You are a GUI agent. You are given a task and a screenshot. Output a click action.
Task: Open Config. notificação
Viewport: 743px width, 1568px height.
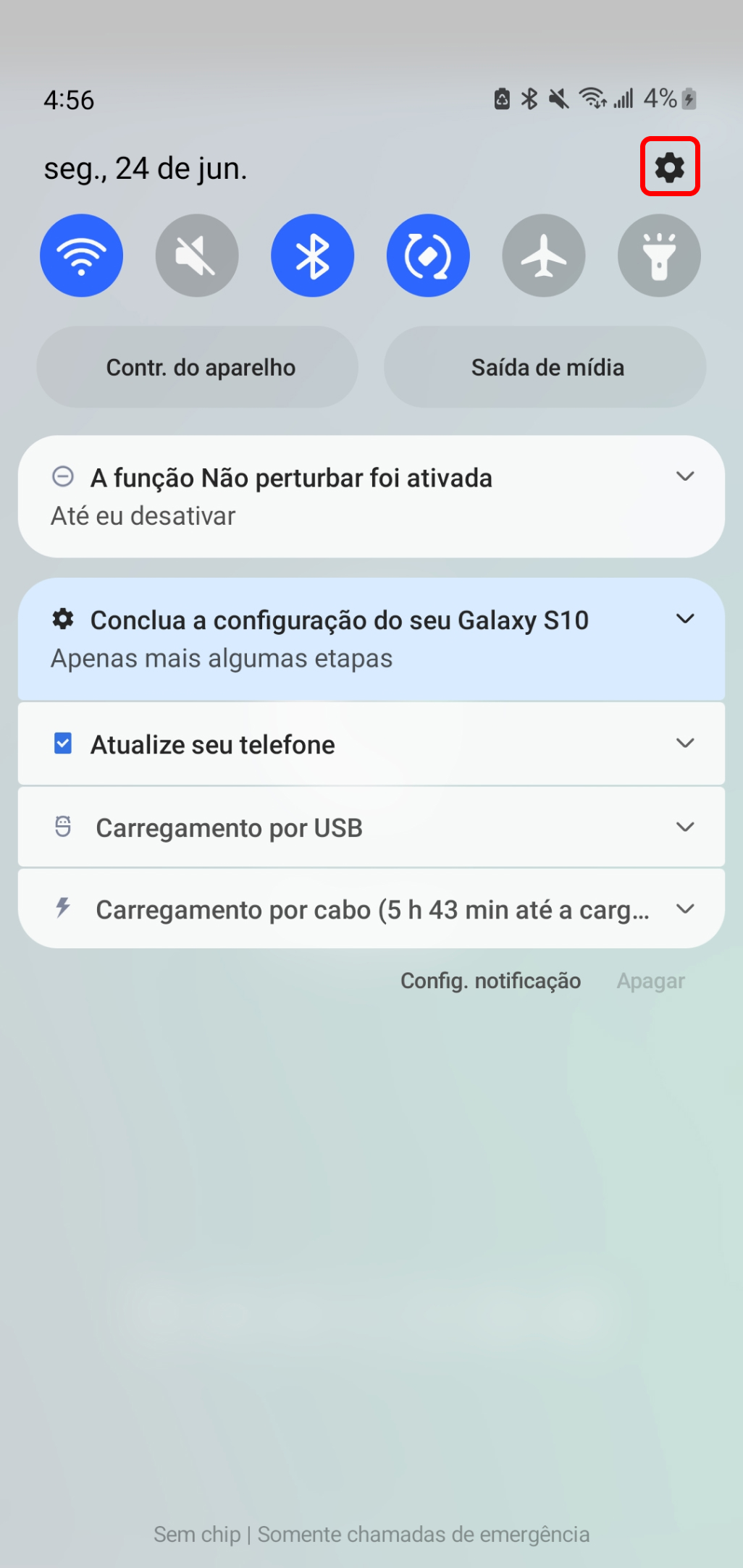[x=491, y=981]
